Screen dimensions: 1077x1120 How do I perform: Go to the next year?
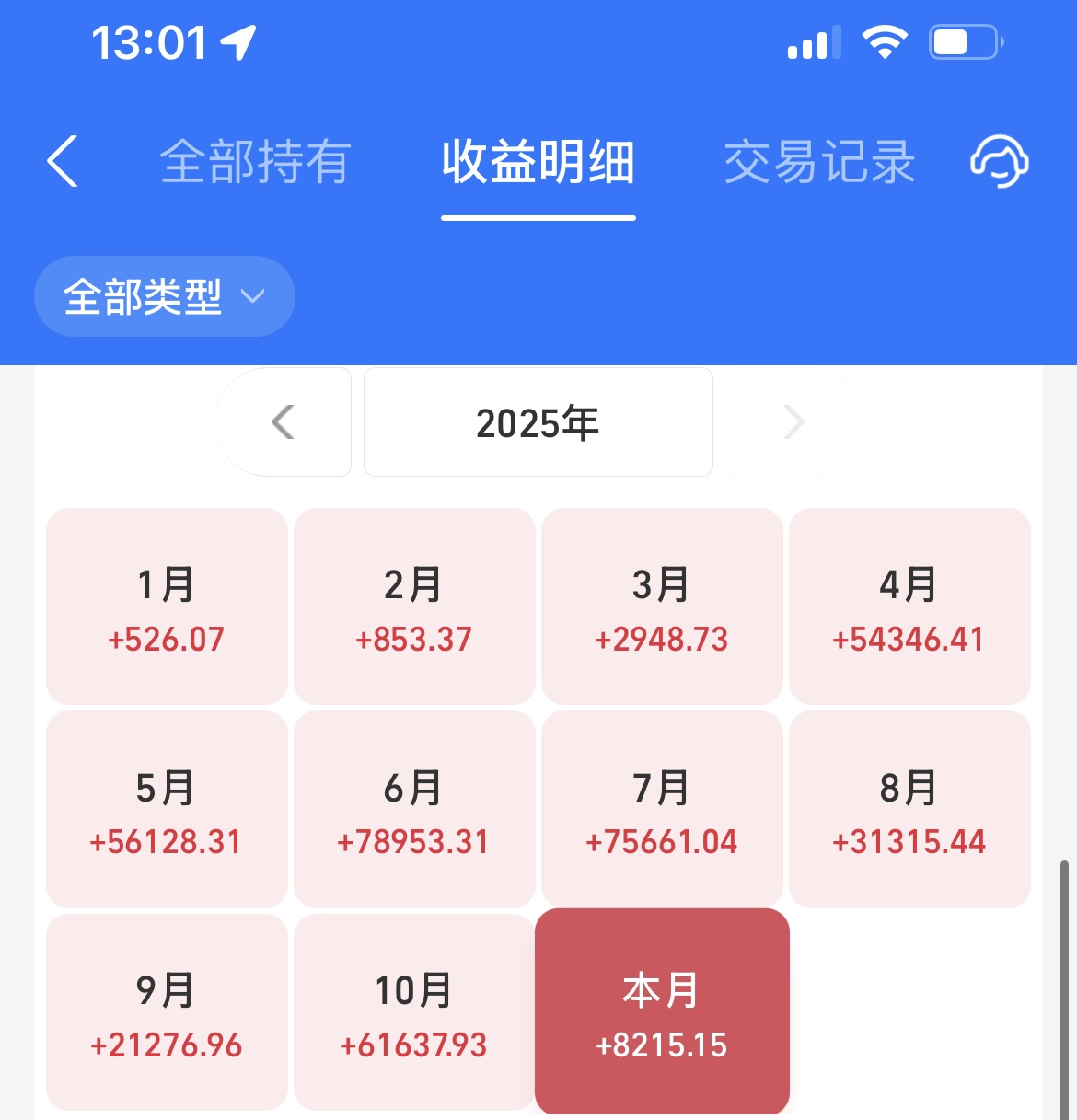(x=793, y=422)
